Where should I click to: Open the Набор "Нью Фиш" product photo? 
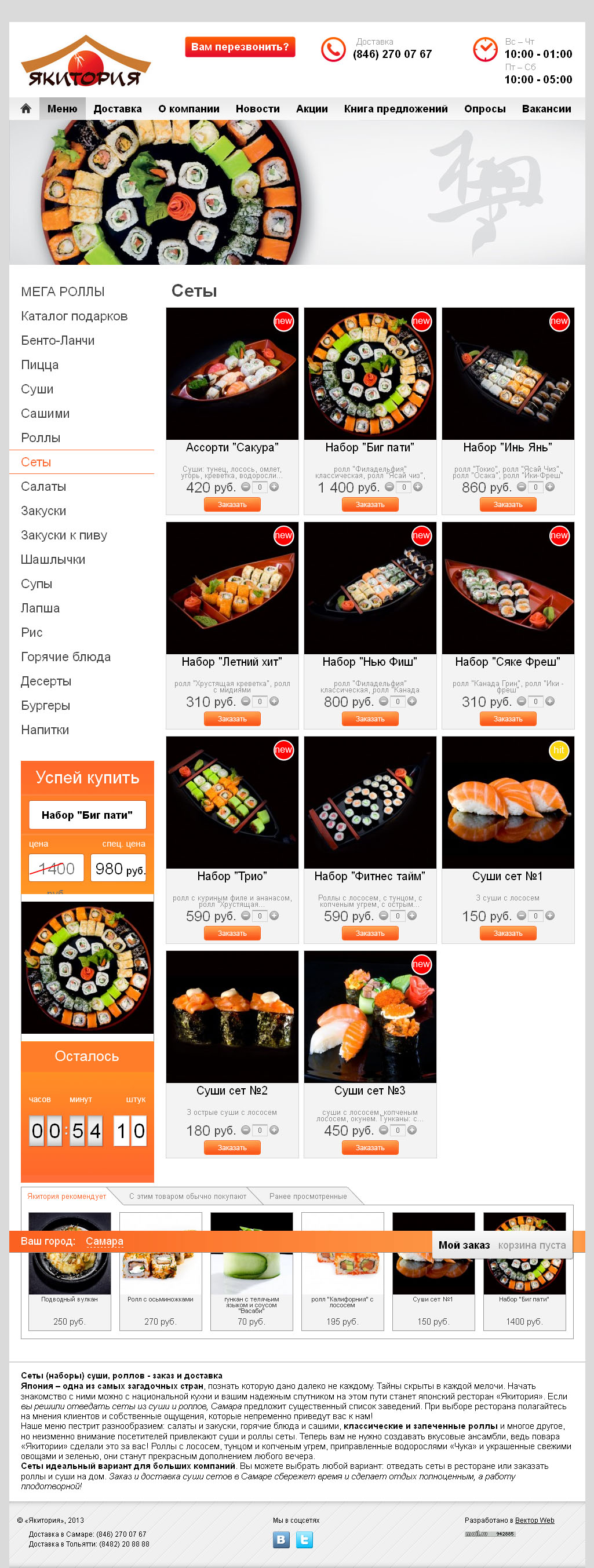[x=370, y=588]
